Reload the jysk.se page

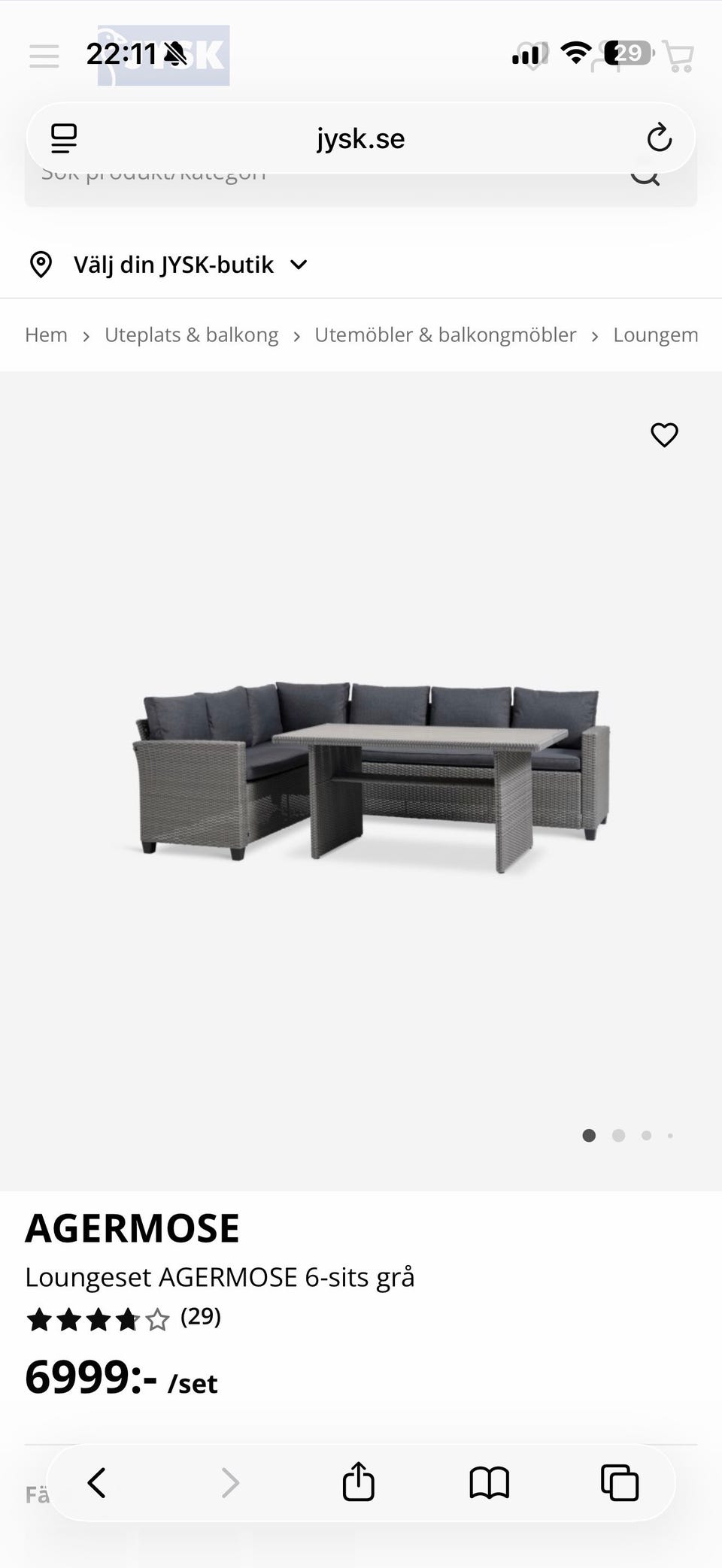[659, 138]
